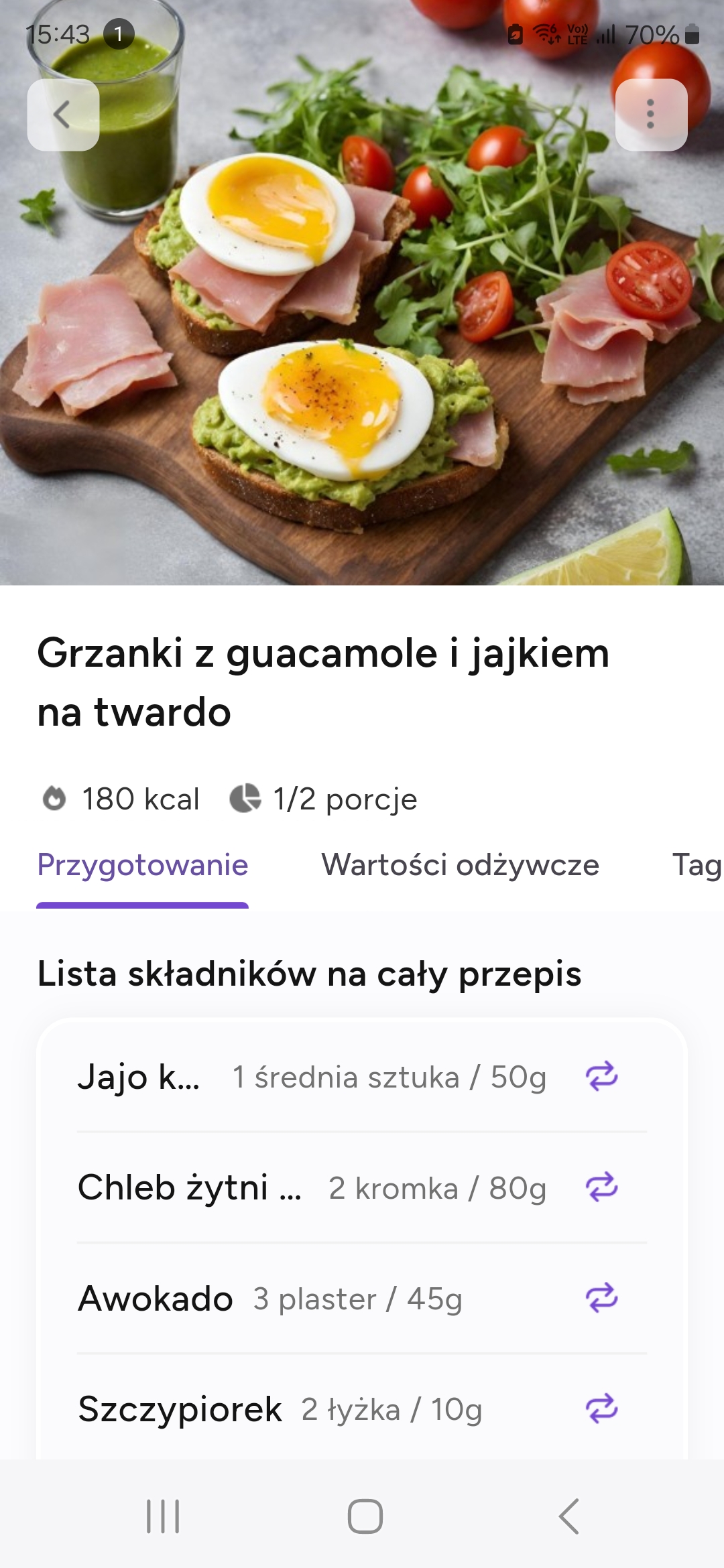The height and width of the screenshot is (1568, 724).
Task: Open the three-dot overflow menu
Action: (650, 115)
